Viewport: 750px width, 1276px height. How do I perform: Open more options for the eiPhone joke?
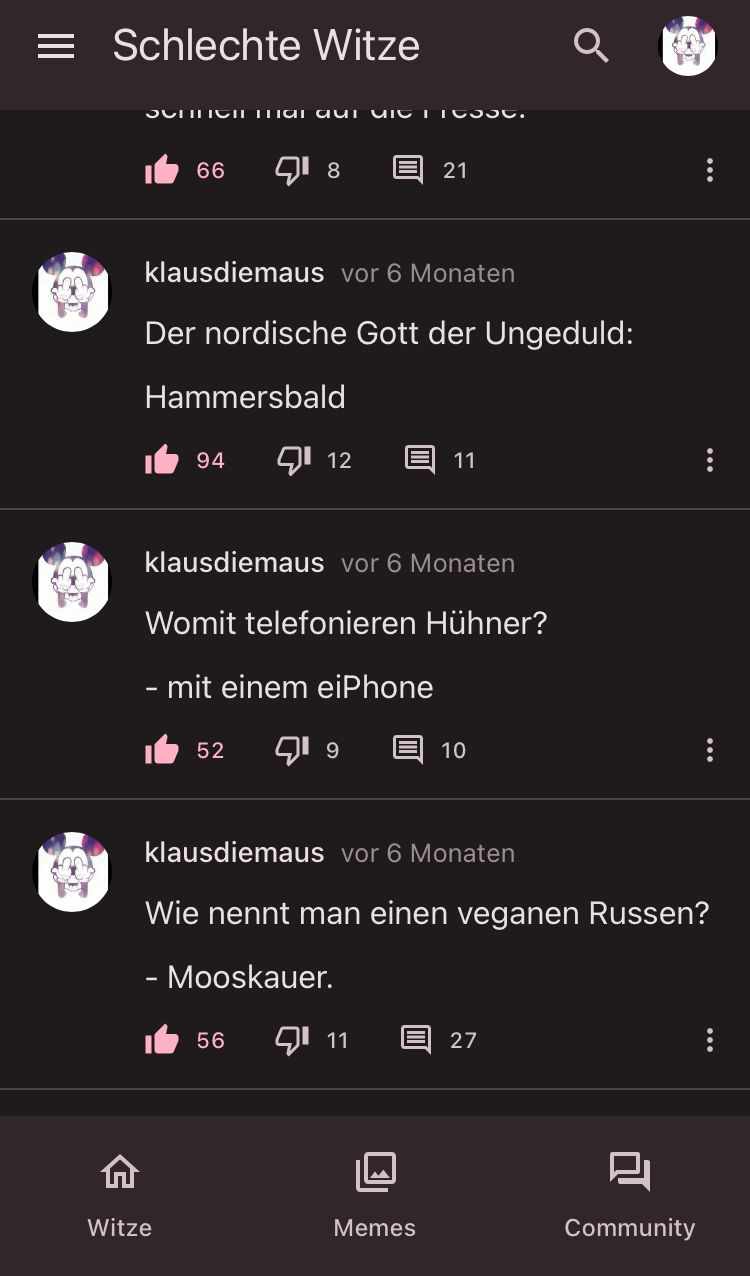coord(709,750)
